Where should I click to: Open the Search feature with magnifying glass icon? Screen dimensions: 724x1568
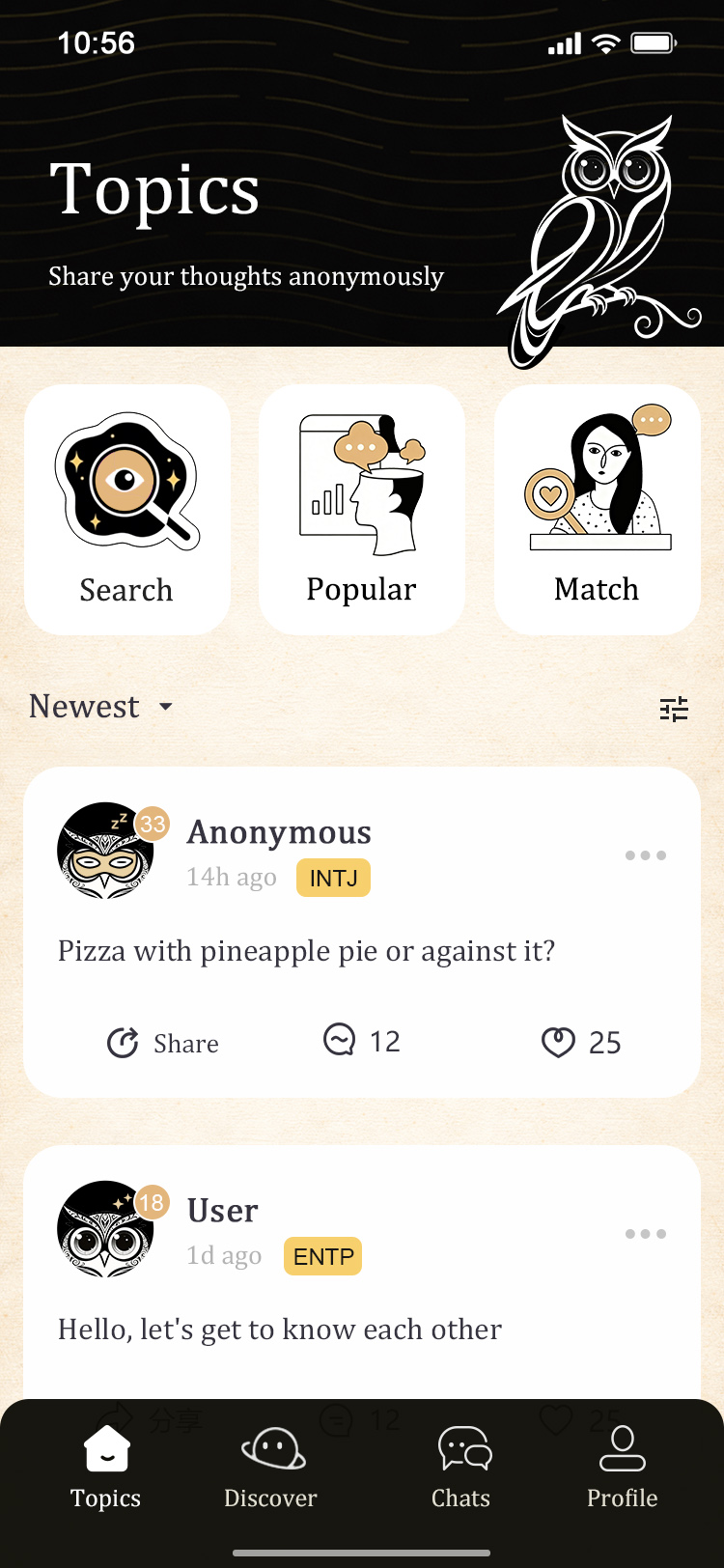(x=126, y=480)
